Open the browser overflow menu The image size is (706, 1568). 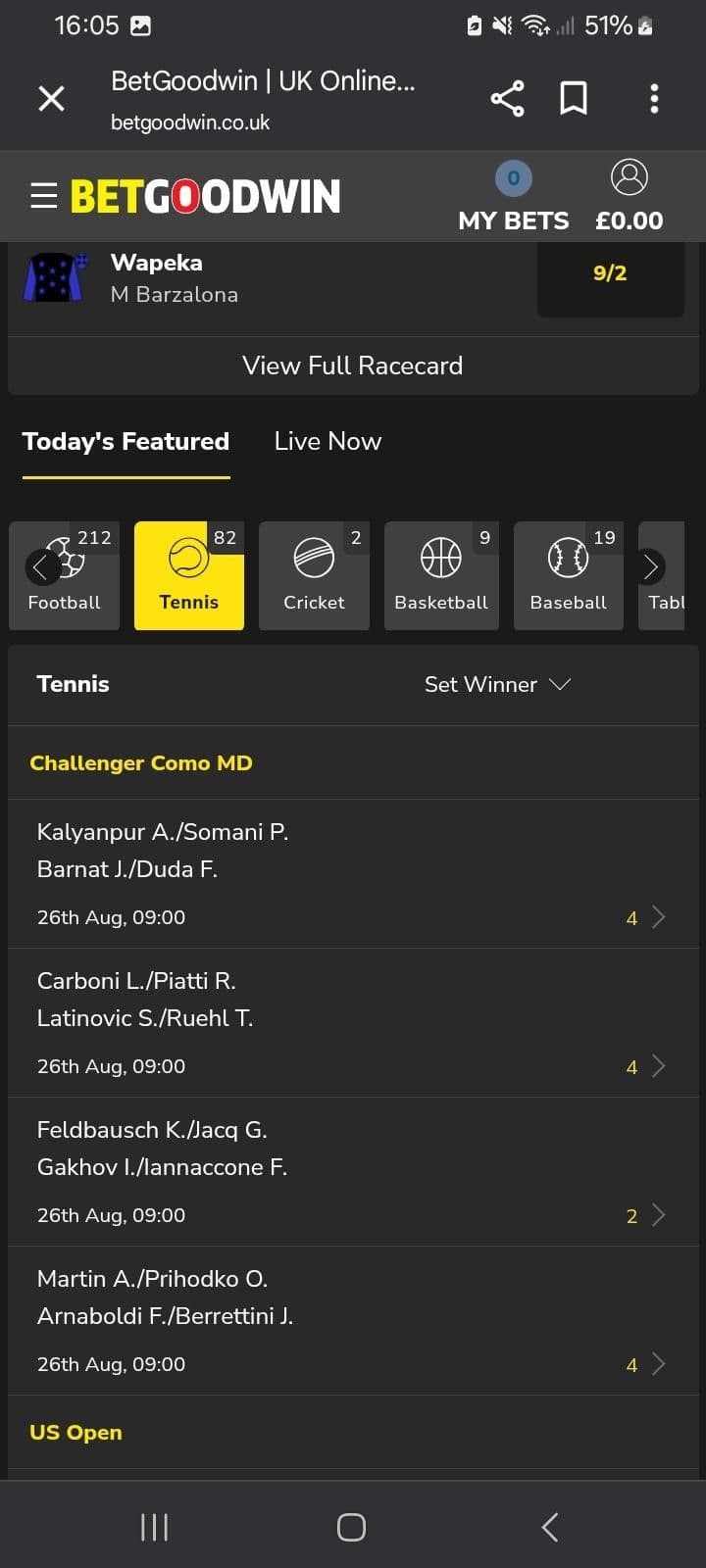click(654, 98)
